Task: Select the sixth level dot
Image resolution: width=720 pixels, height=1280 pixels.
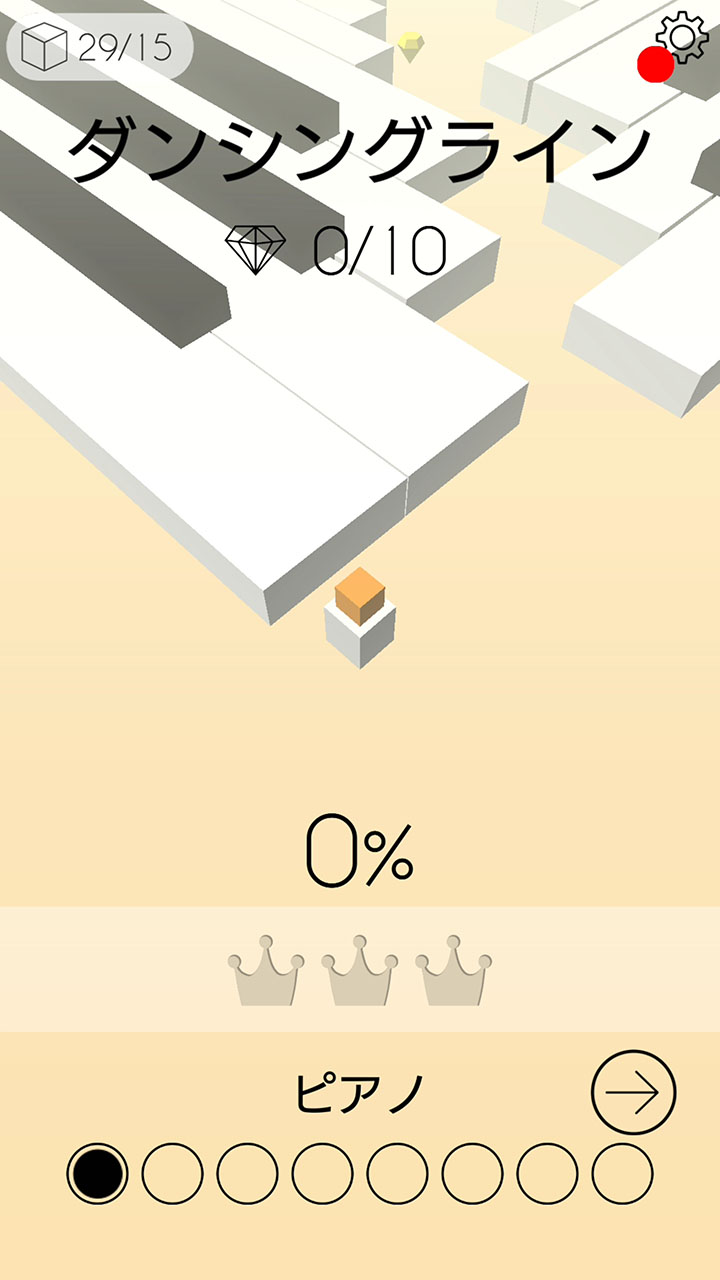Action: 472,1172
